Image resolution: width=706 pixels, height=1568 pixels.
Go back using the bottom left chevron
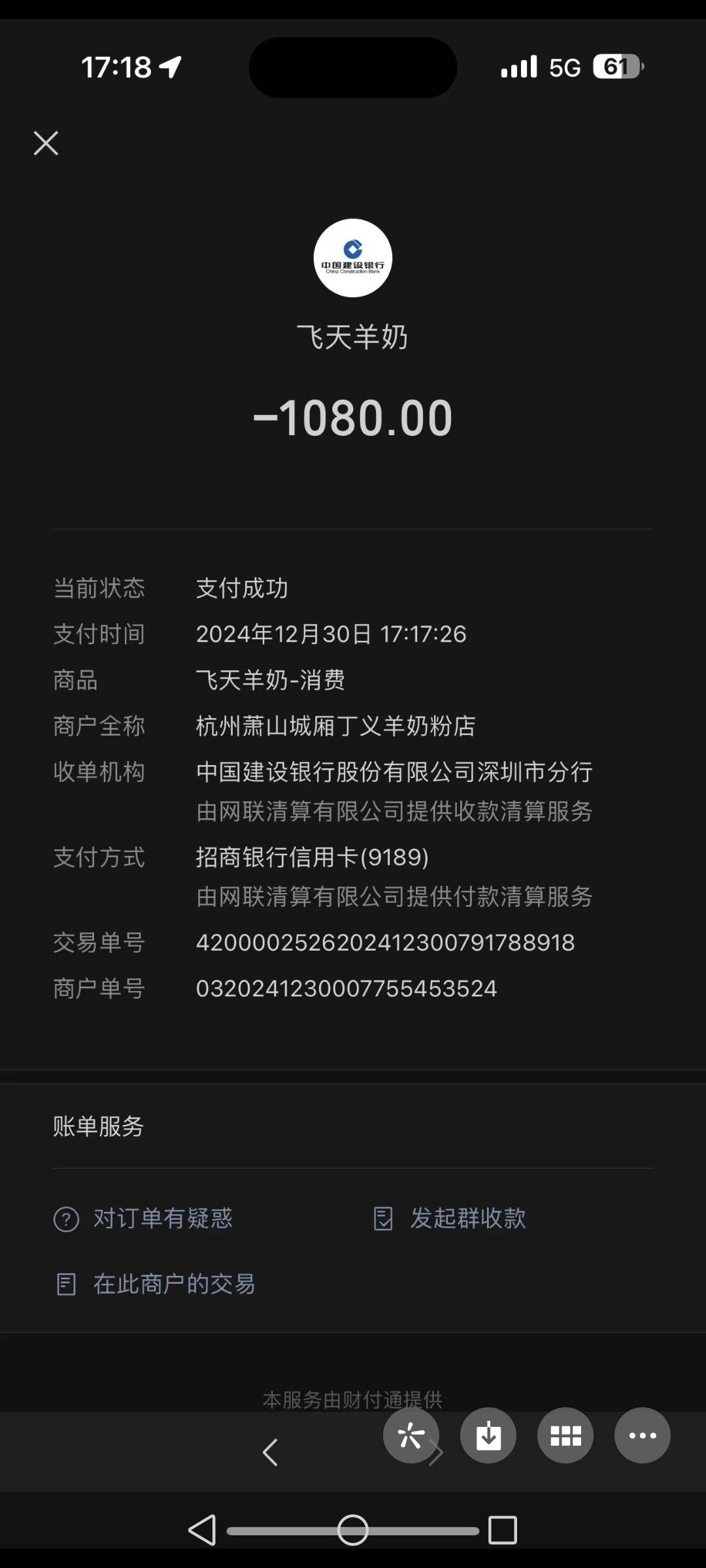point(270,1452)
